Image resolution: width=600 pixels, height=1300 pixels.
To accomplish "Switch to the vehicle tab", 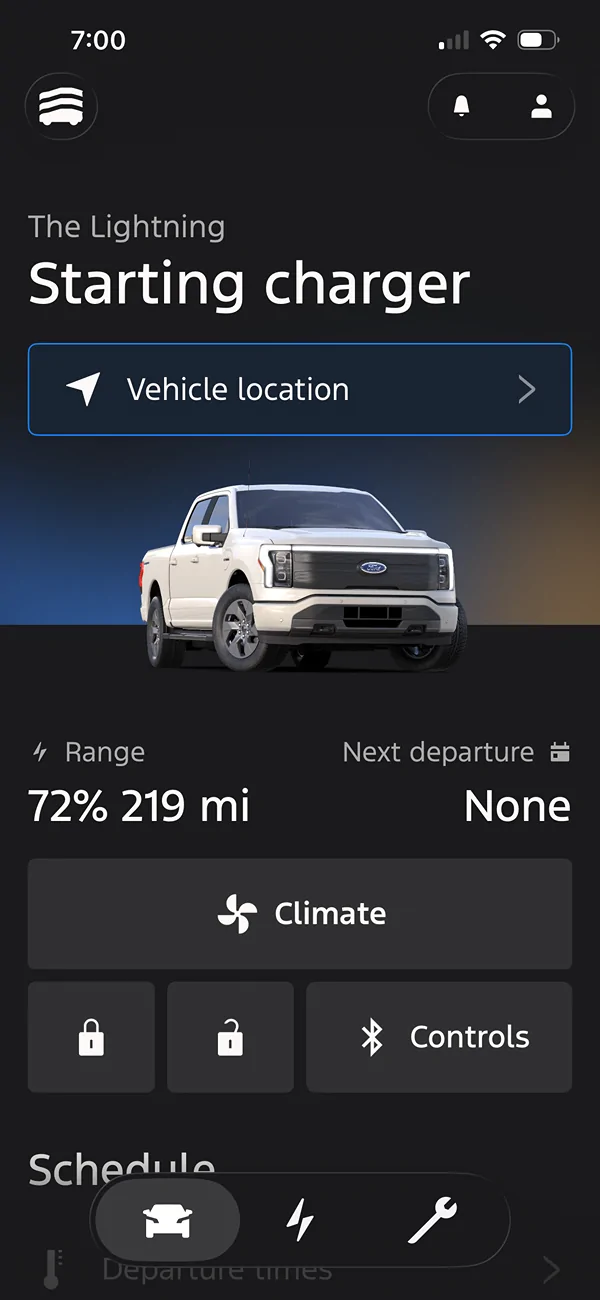I will click(168, 1220).
